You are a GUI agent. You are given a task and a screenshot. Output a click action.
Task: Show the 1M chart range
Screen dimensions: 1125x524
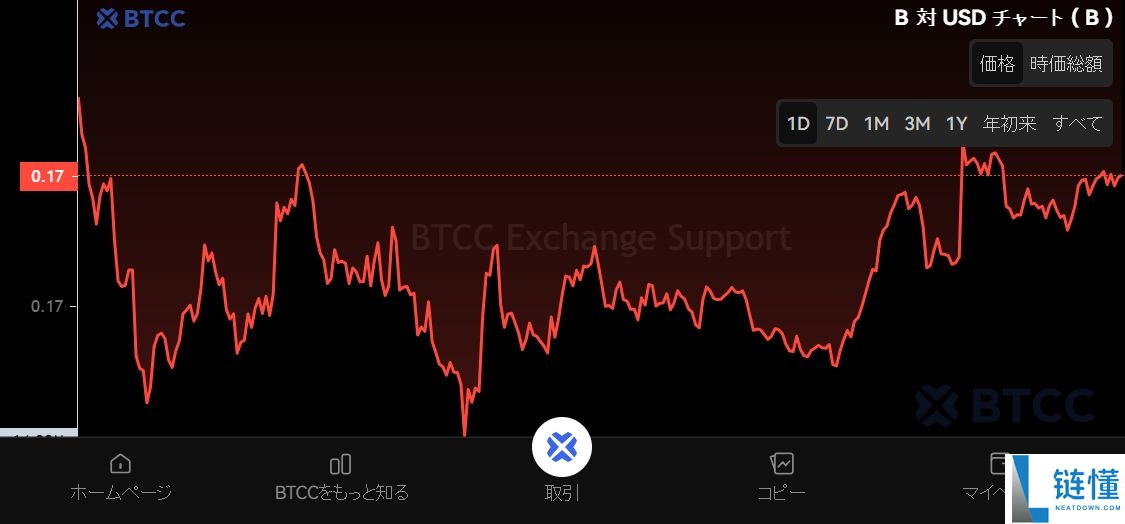tap(876, 124)
